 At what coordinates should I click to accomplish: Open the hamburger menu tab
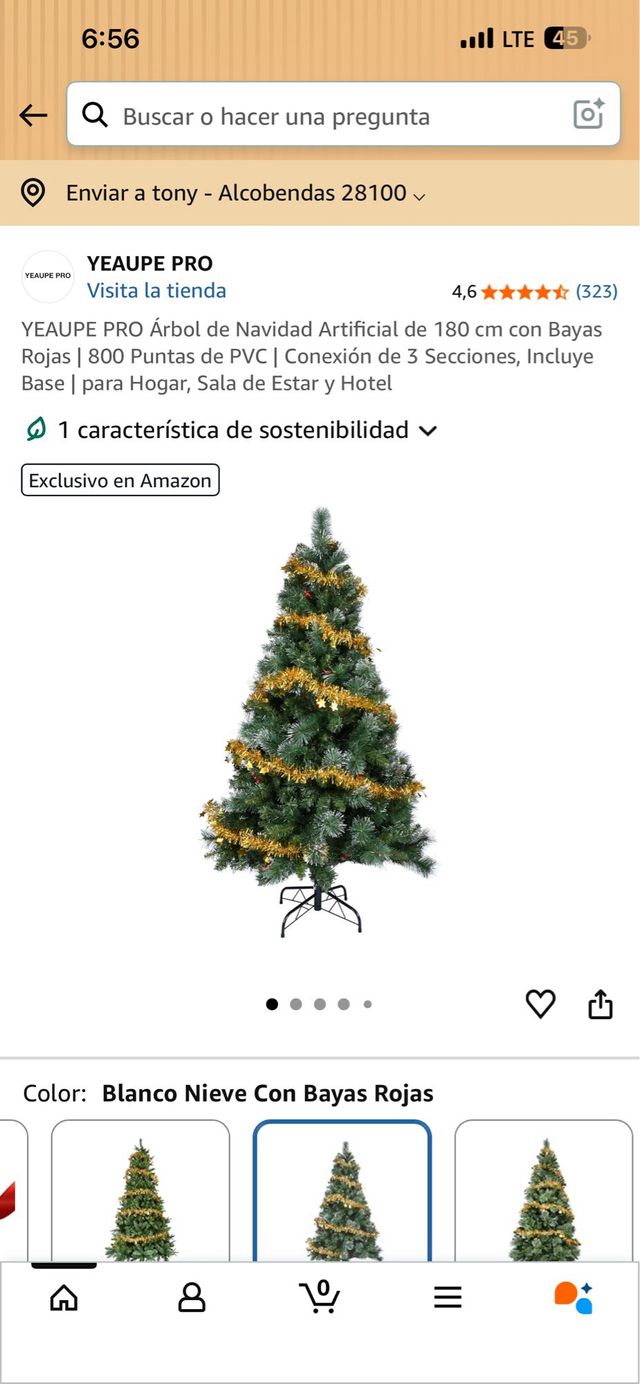pyautogui.click(x=448, y=1297)
